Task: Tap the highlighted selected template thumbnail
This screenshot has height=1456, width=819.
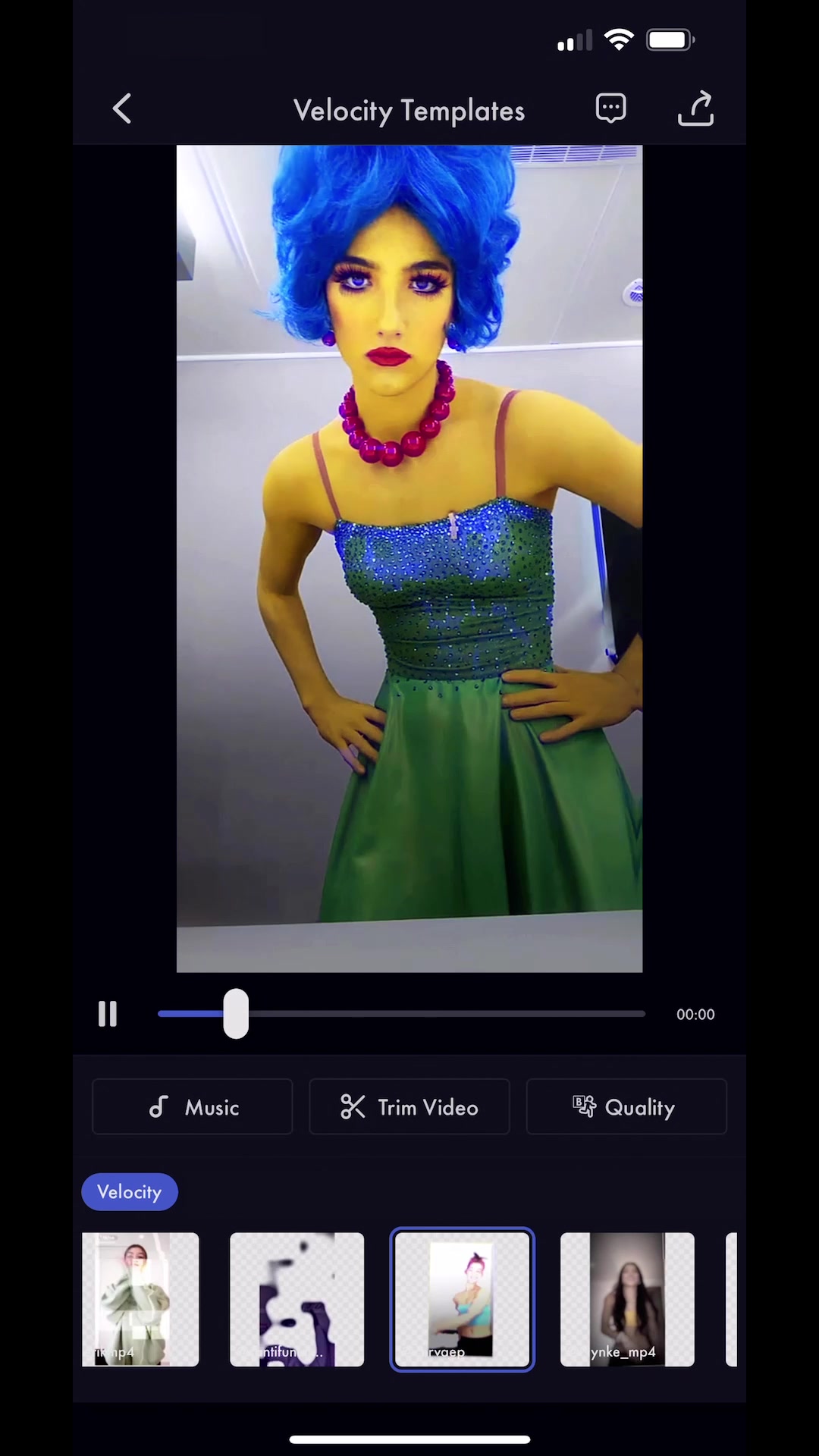Action: [x=462, y=1299]
